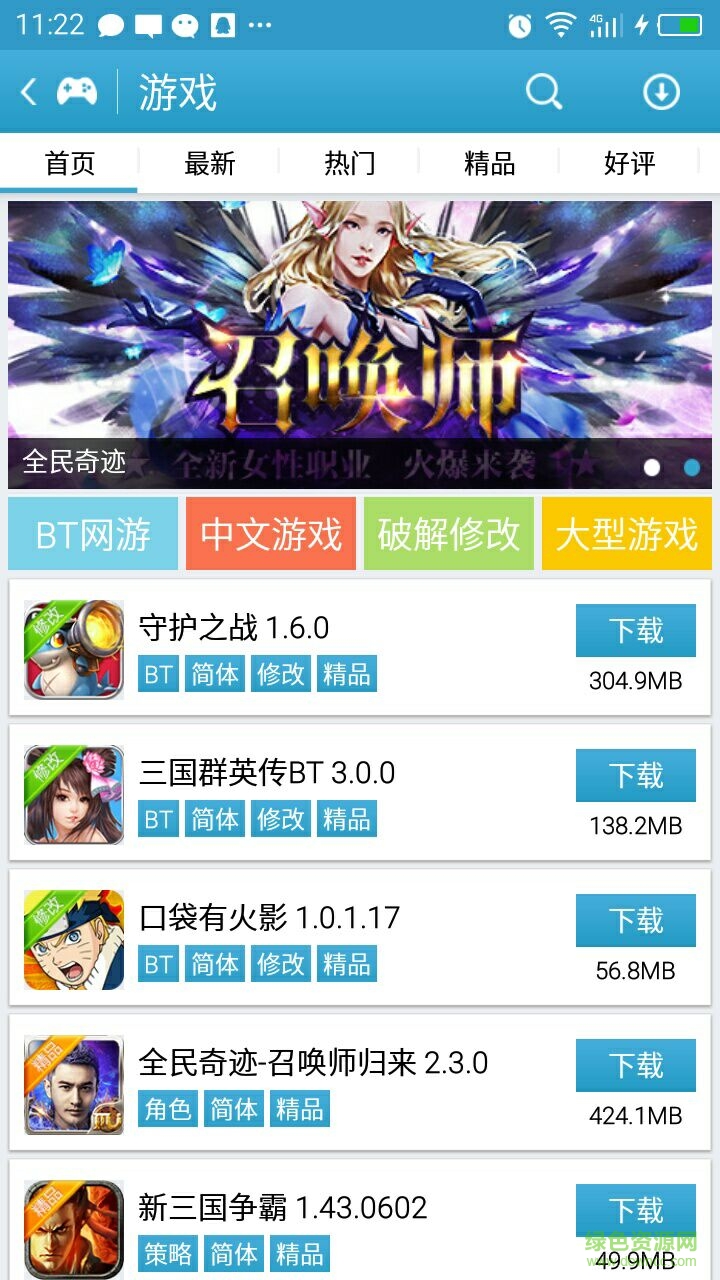This screenshot has width=720, height=1280.
Task: View 新三国争霸 game details
Action: (300, 1208)
